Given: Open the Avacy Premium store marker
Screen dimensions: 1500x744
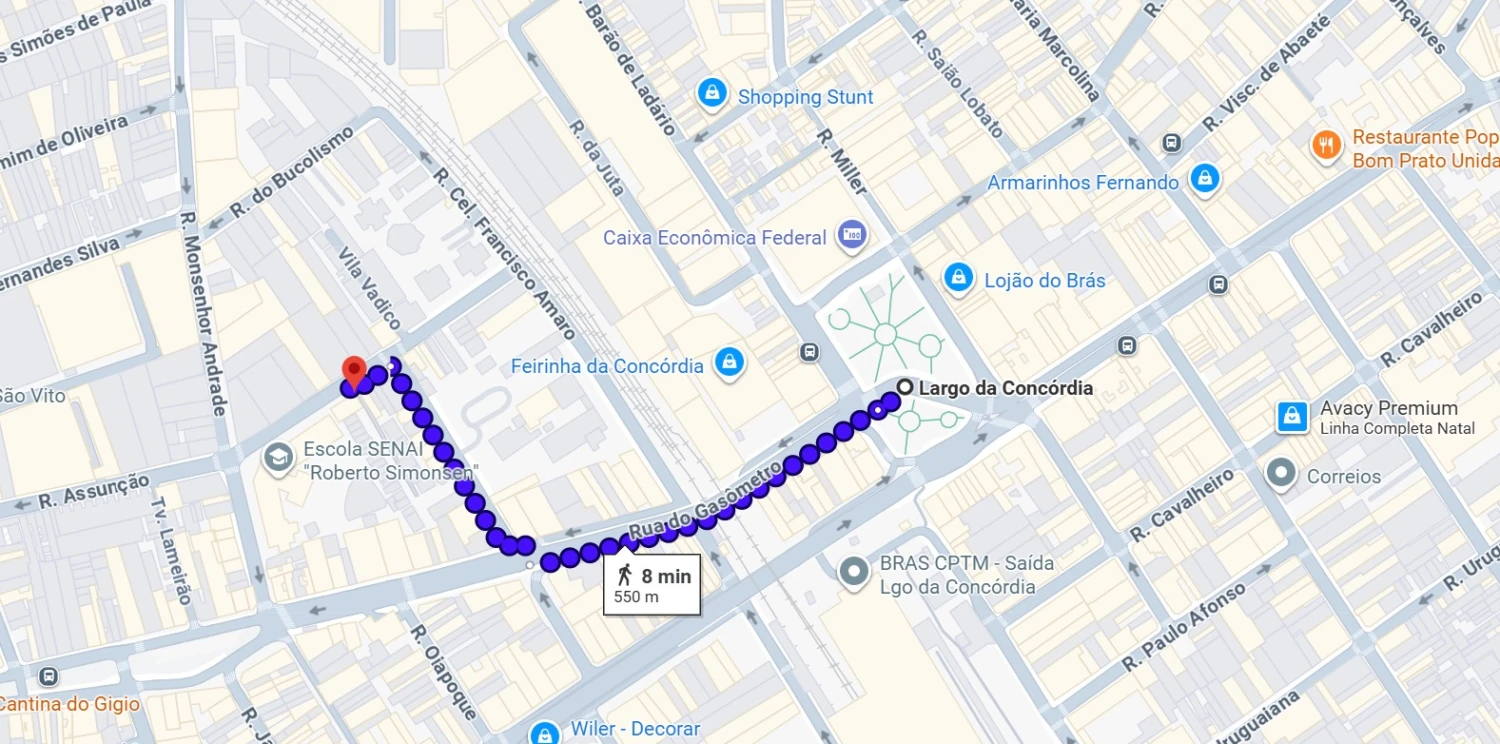Looking at the screenshot, I should click(1292, 416).
